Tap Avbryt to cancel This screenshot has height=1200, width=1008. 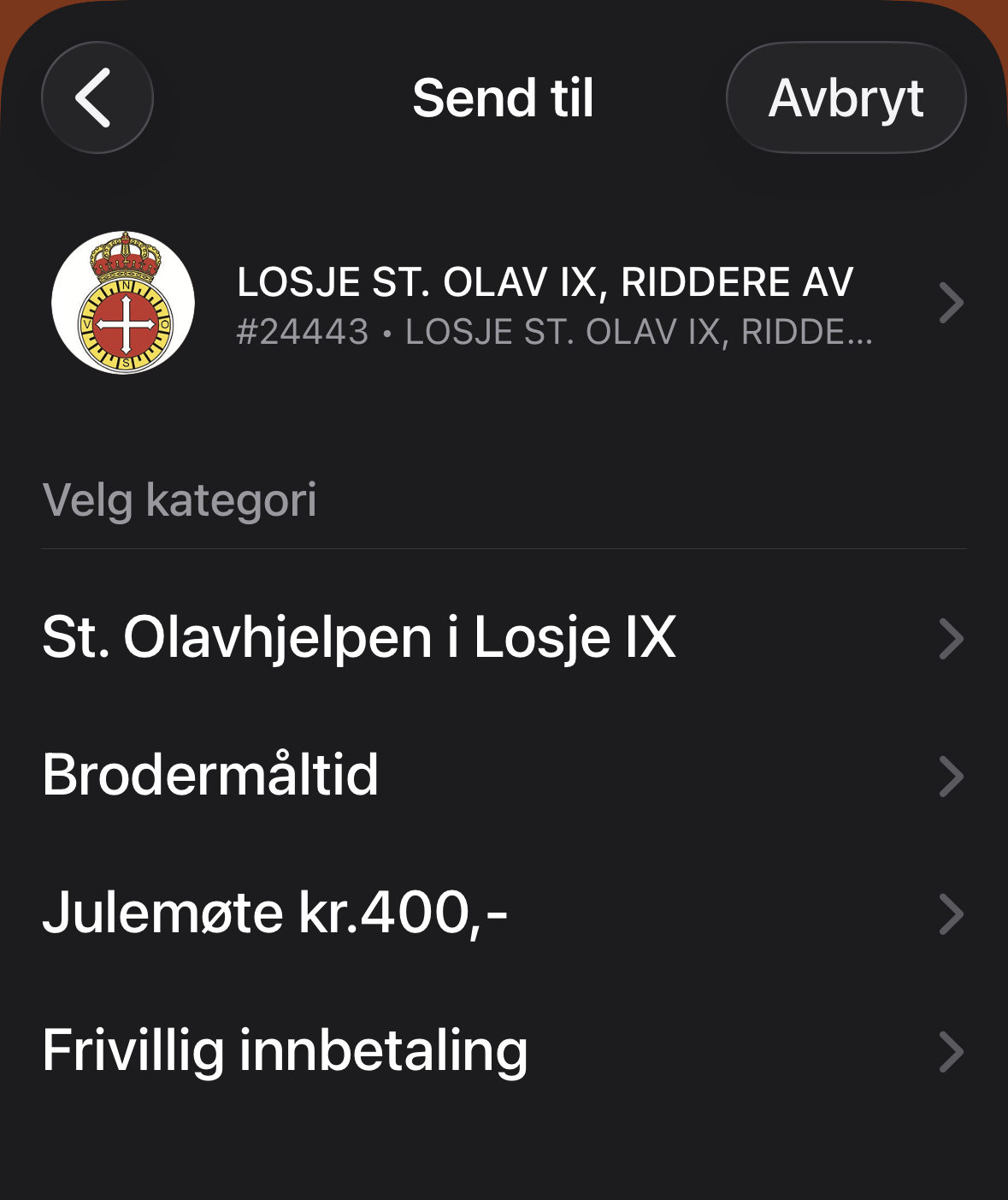pyautogui.click(x=846, y=98)
